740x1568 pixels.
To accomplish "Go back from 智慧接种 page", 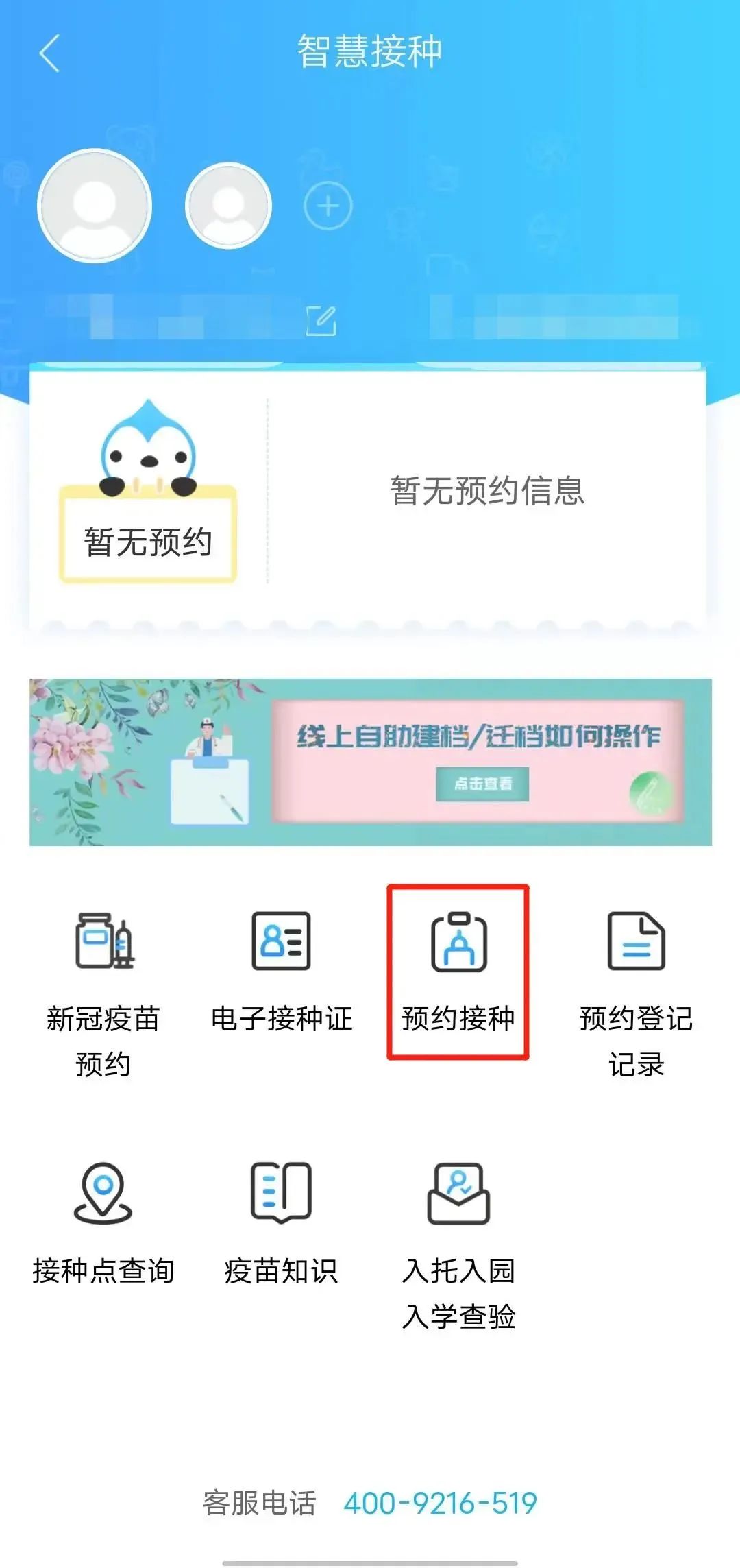I will tap(49, 53).
